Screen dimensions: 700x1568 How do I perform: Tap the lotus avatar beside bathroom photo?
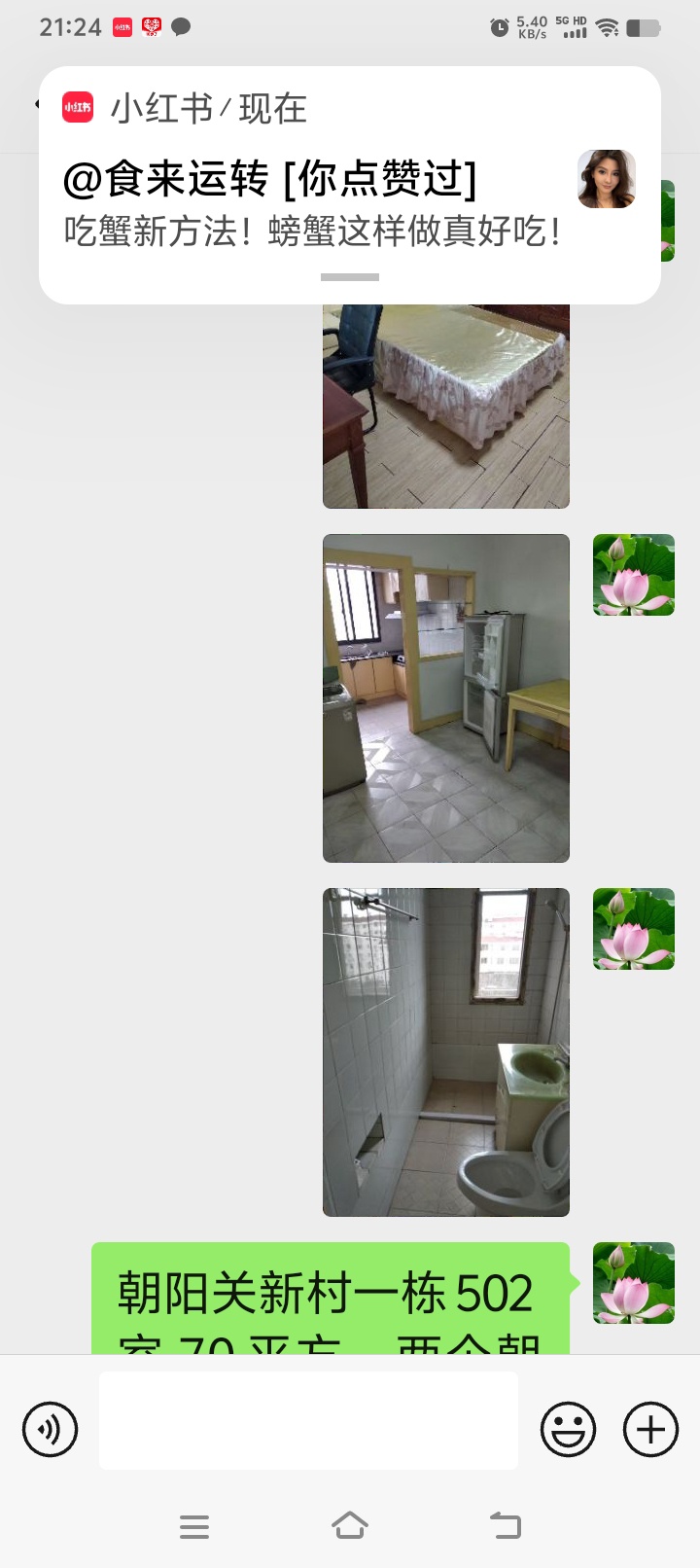(634, 929)
